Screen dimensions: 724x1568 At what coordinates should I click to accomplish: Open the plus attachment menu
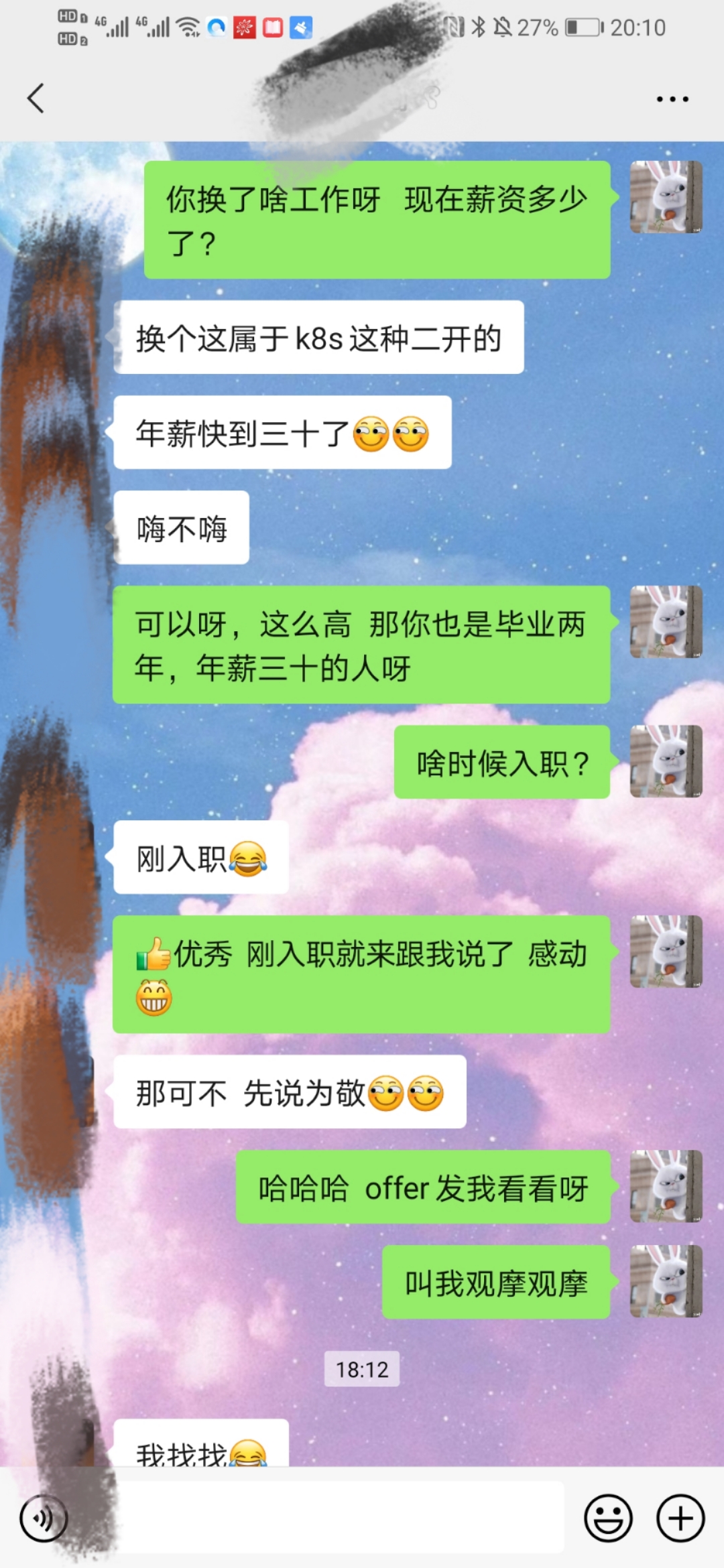point(680,1518)
